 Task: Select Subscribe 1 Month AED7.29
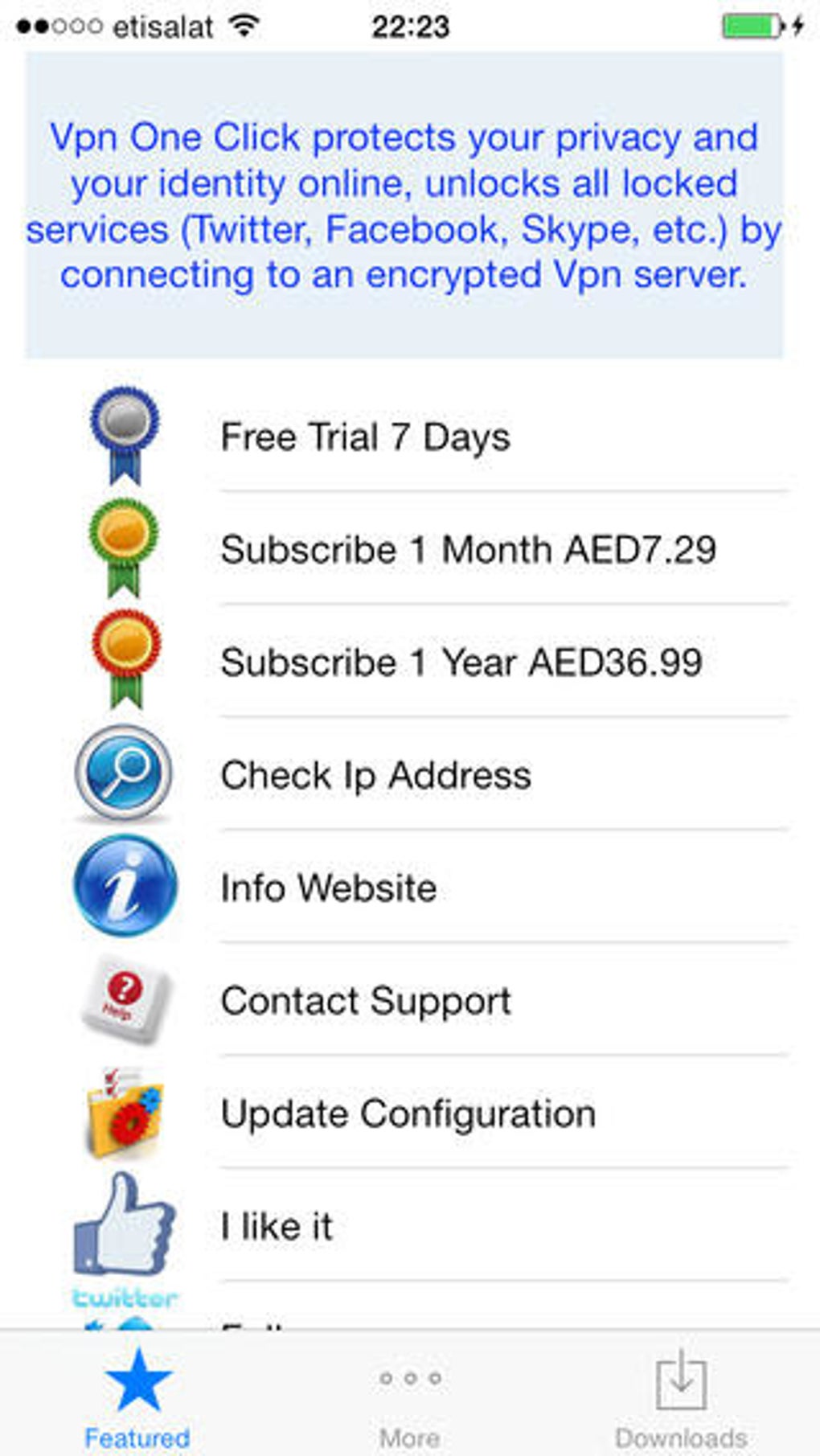point(467,550)
